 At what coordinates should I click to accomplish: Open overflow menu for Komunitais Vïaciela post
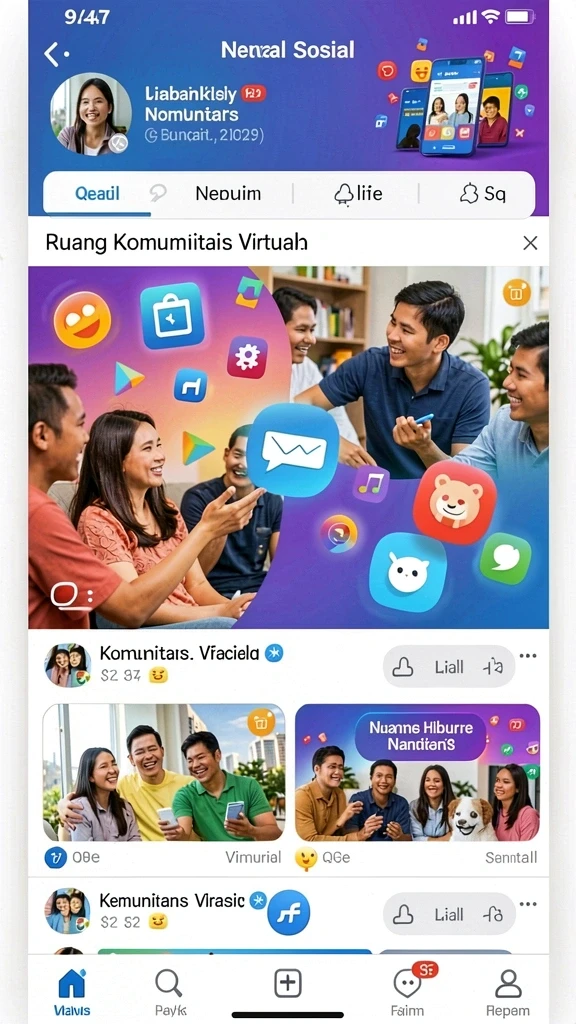pyautogui.click(x=528, y=656)
